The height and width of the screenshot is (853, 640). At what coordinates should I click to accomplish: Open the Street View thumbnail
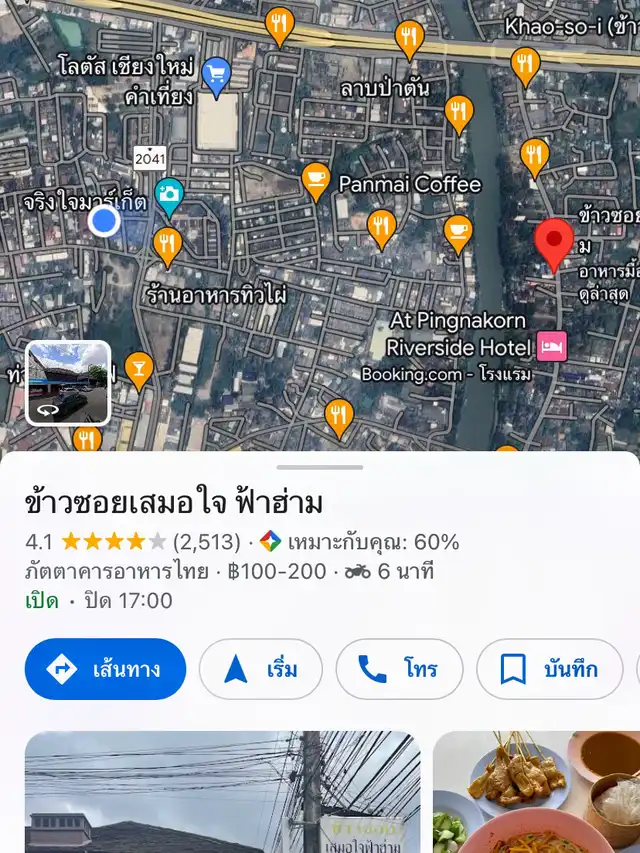coord(68,383)
